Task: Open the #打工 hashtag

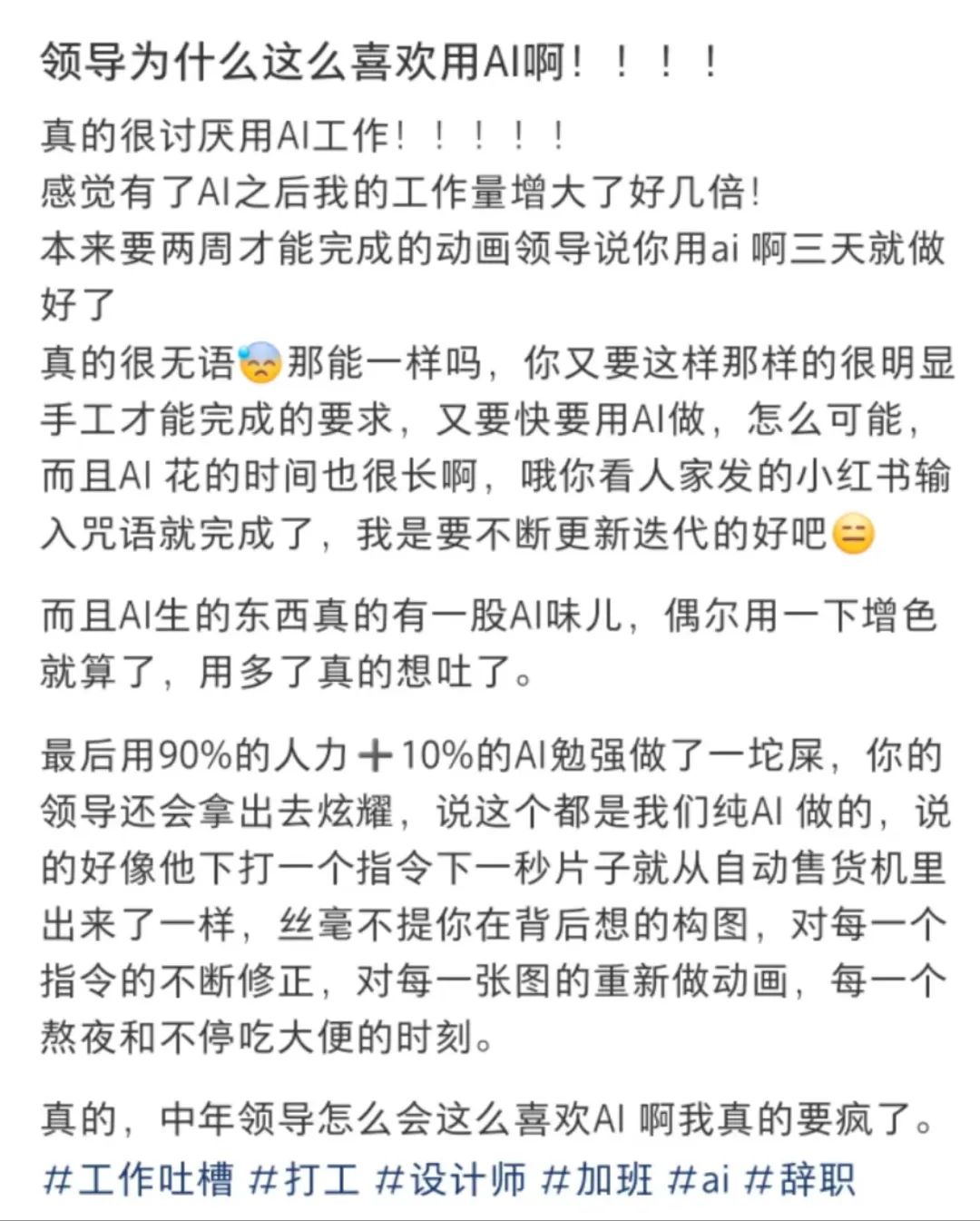Action: pyautogui.click(x=304, y=1179)
